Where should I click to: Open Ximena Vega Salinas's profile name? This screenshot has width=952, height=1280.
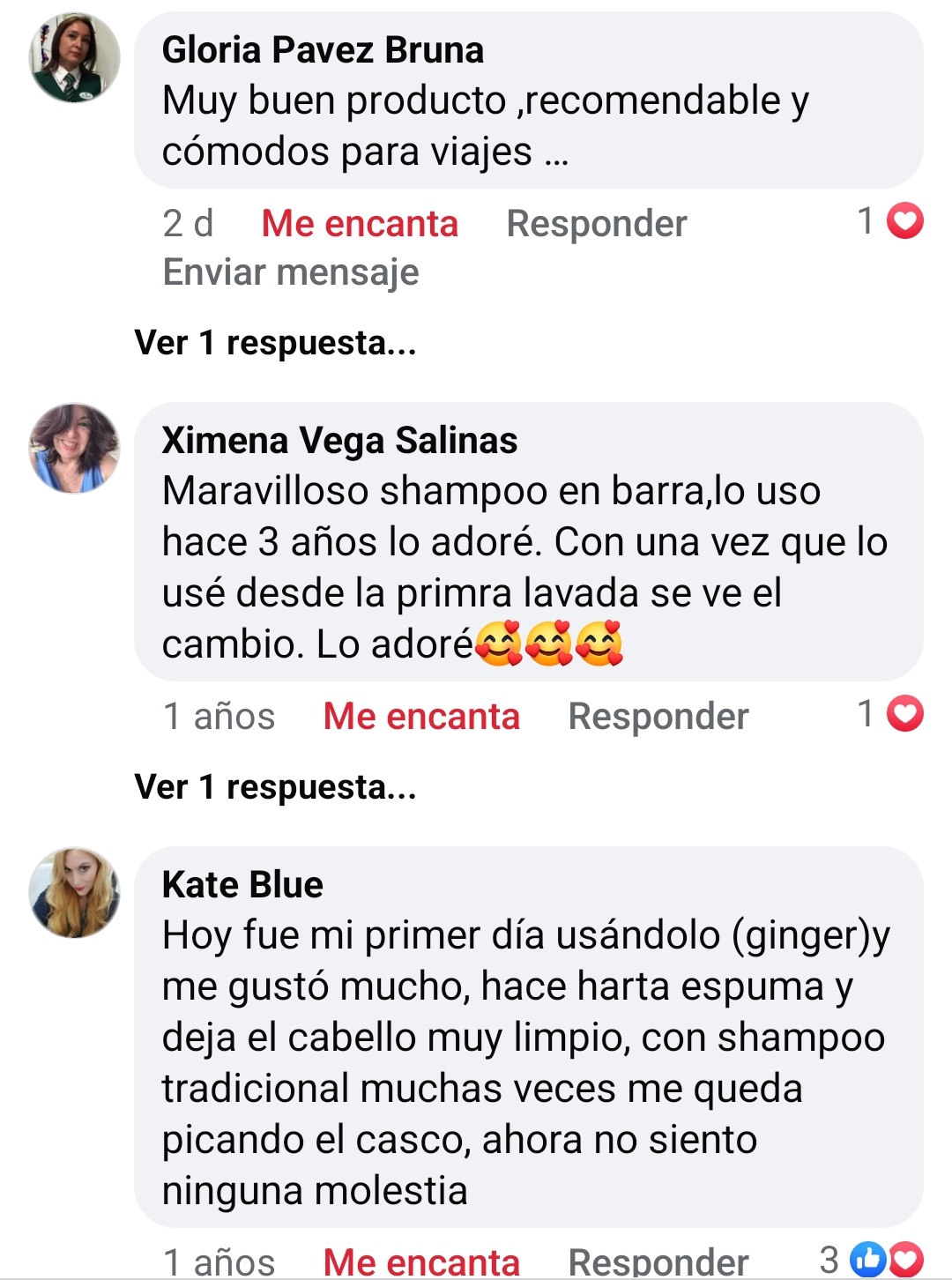[339, 440]
